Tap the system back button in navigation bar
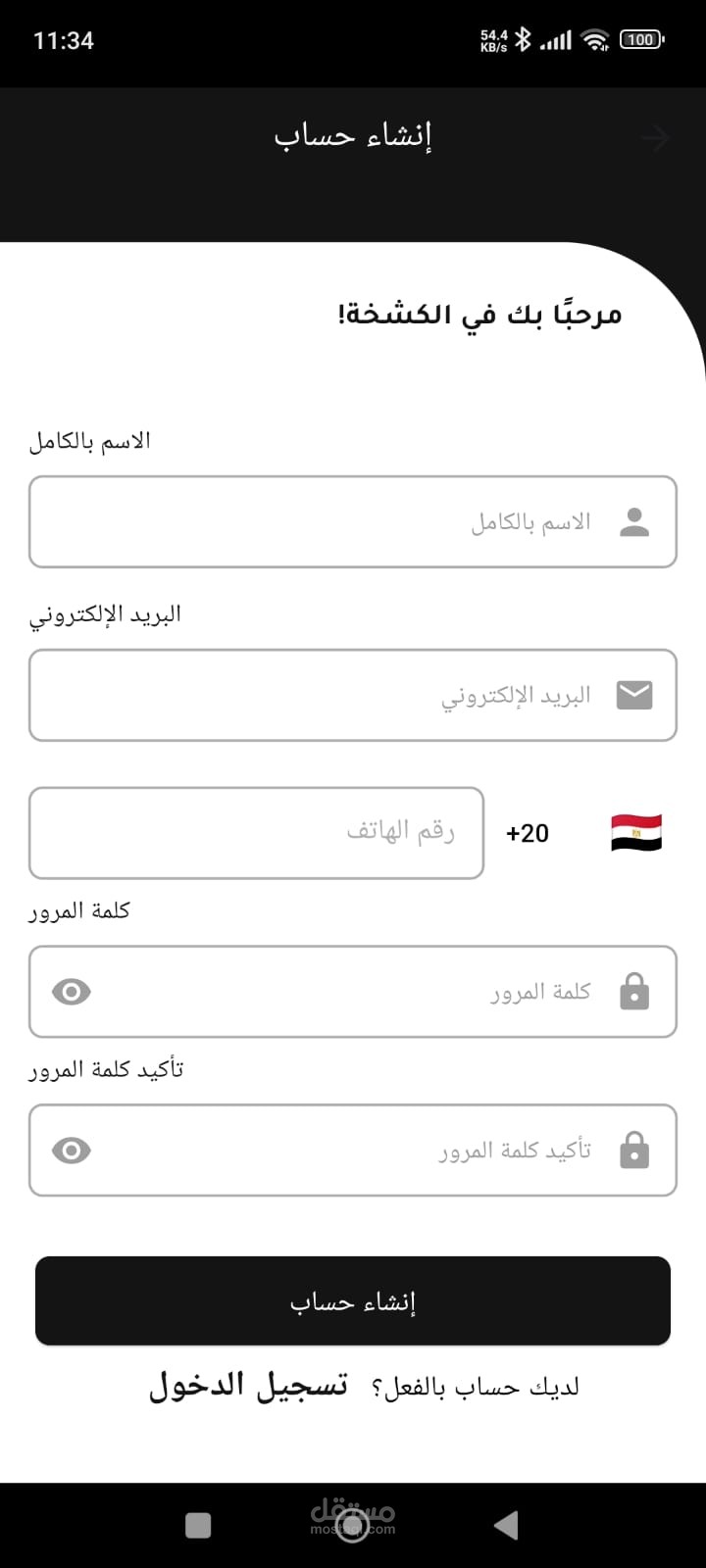The image size is (706, 1568). pyautogui.click(x=506, y=1525)
